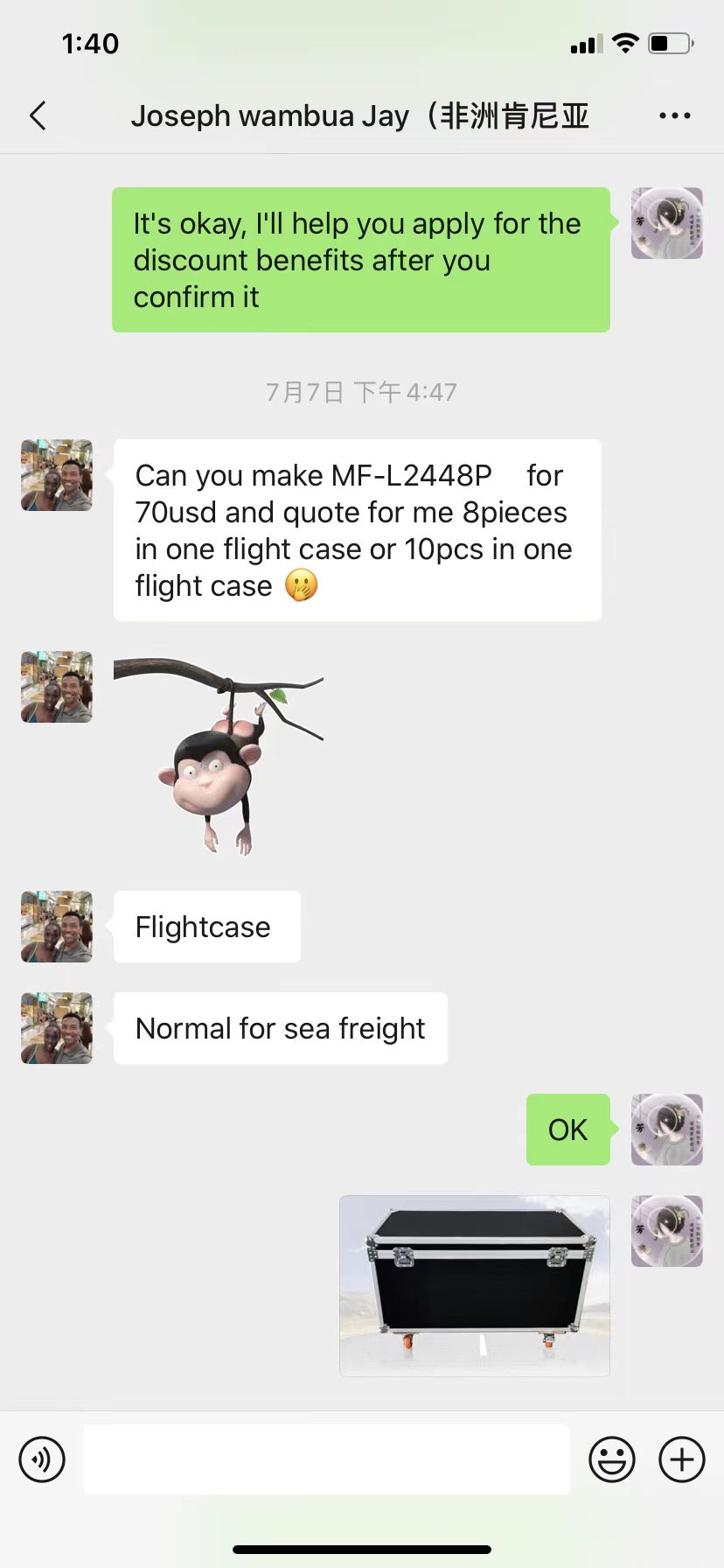
Task: Open the three-dot chat options menu
Action: coord(674,115)
